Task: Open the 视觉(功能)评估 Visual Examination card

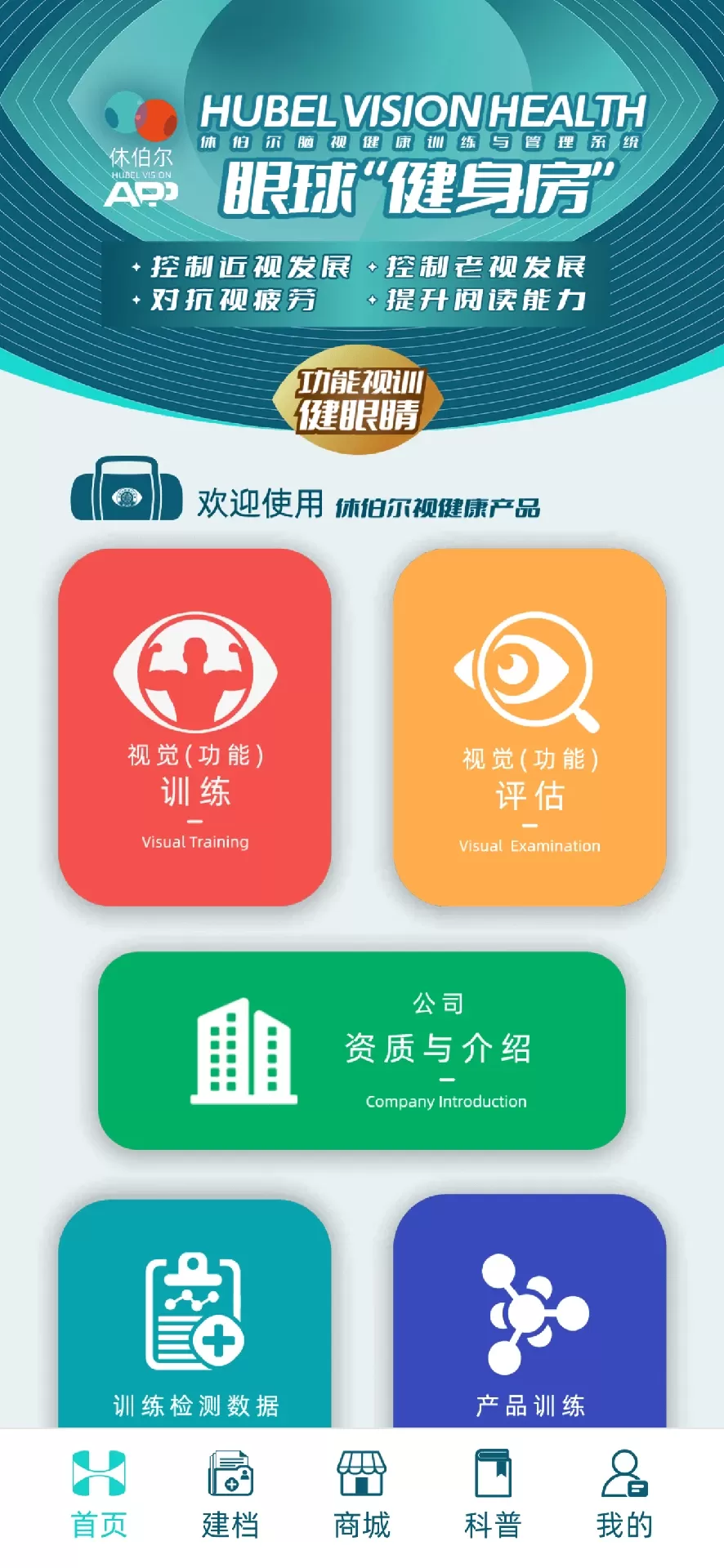Action: coord(530,727)
